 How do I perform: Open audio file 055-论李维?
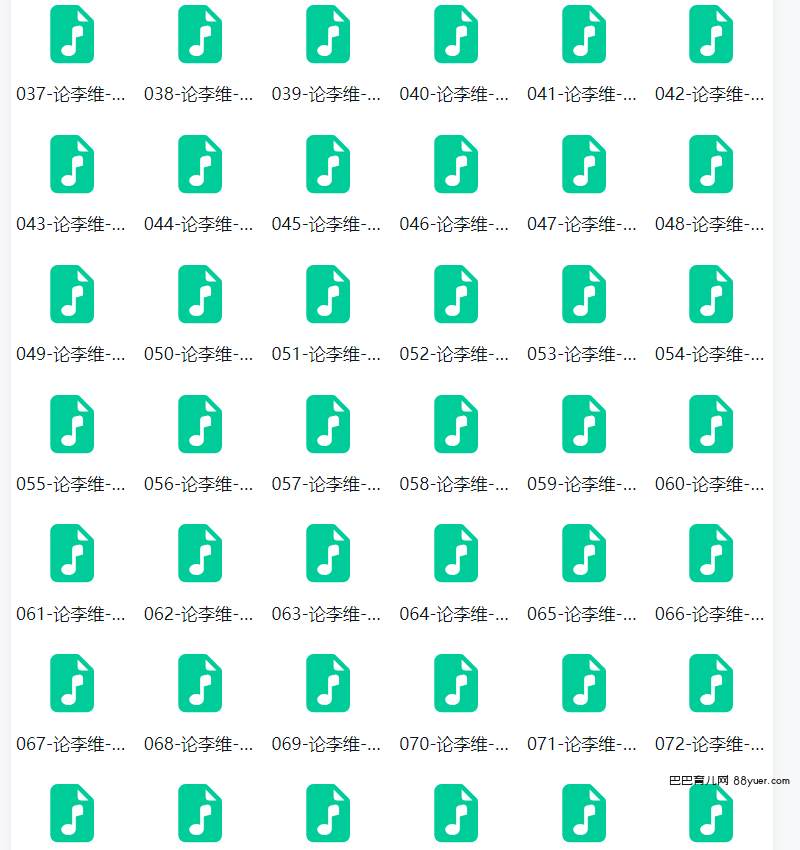pyautogui.click(x=72, y=424)
